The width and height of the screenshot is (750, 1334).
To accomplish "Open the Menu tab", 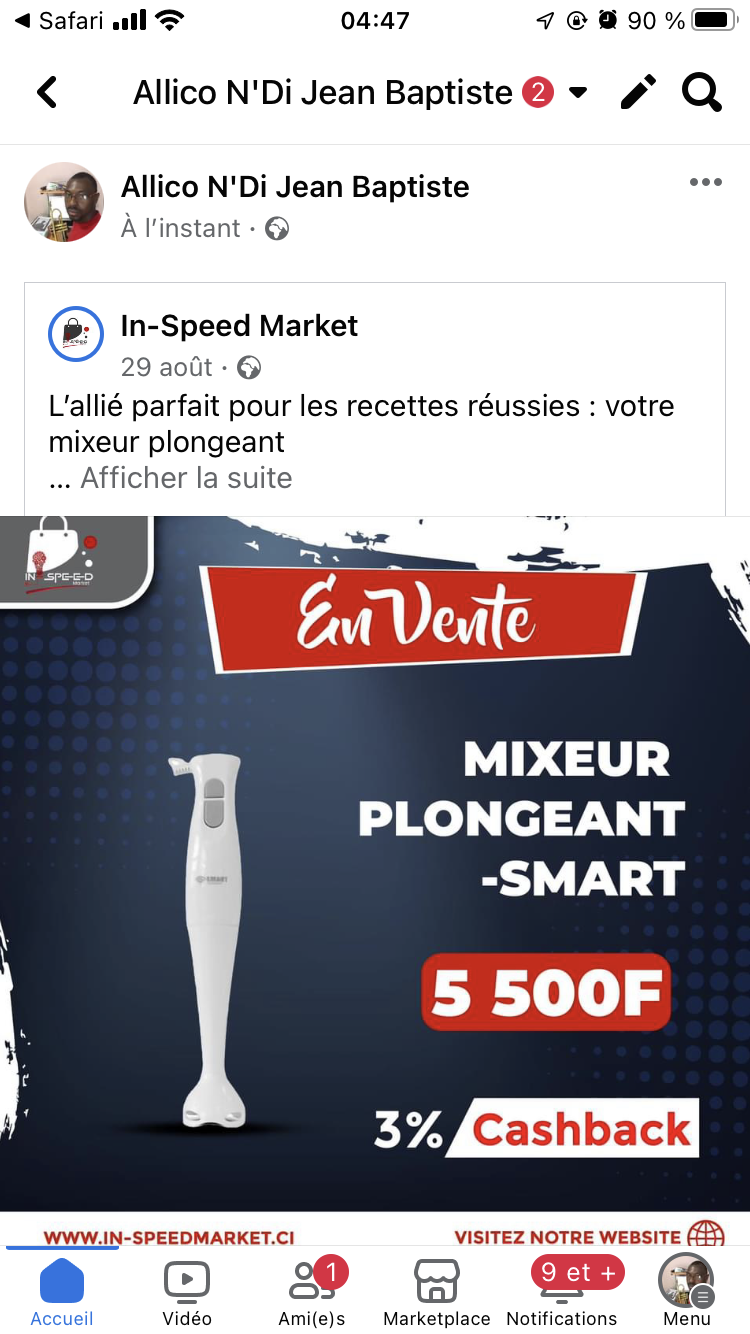I will [x=686, y=1292].
